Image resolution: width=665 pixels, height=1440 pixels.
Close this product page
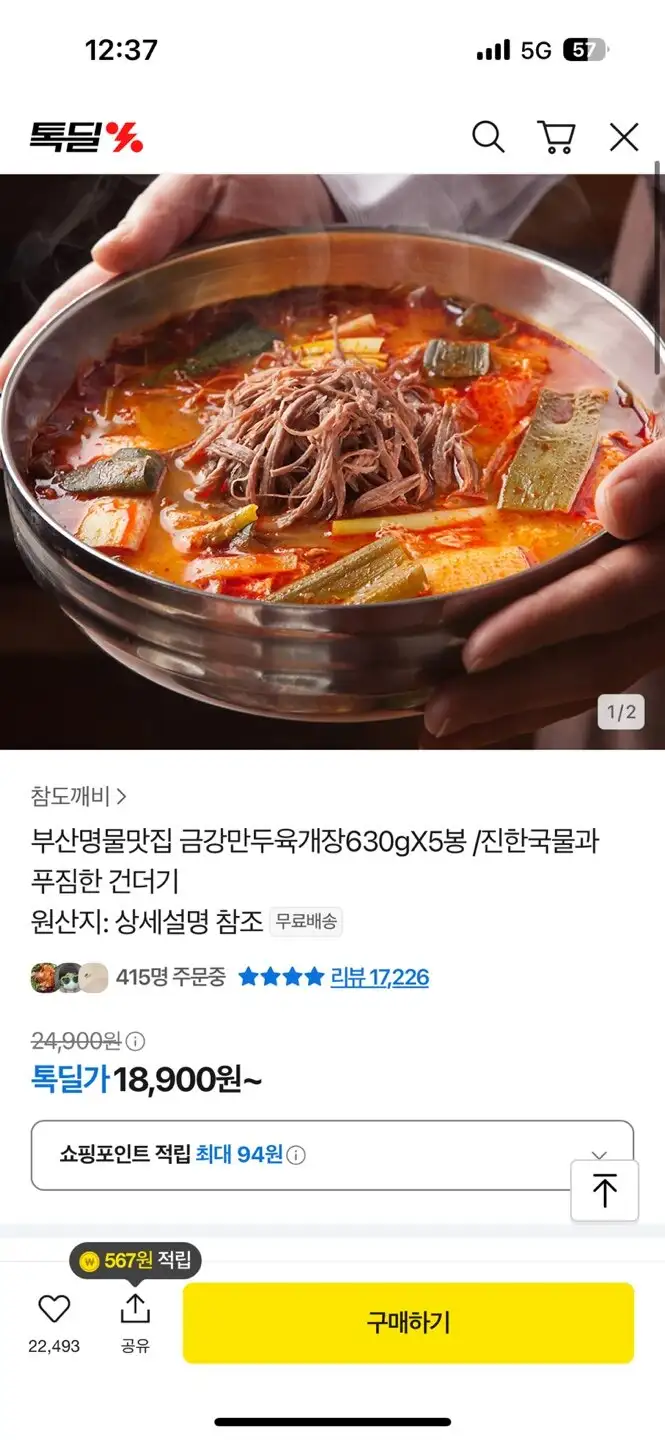coord(624,137)
